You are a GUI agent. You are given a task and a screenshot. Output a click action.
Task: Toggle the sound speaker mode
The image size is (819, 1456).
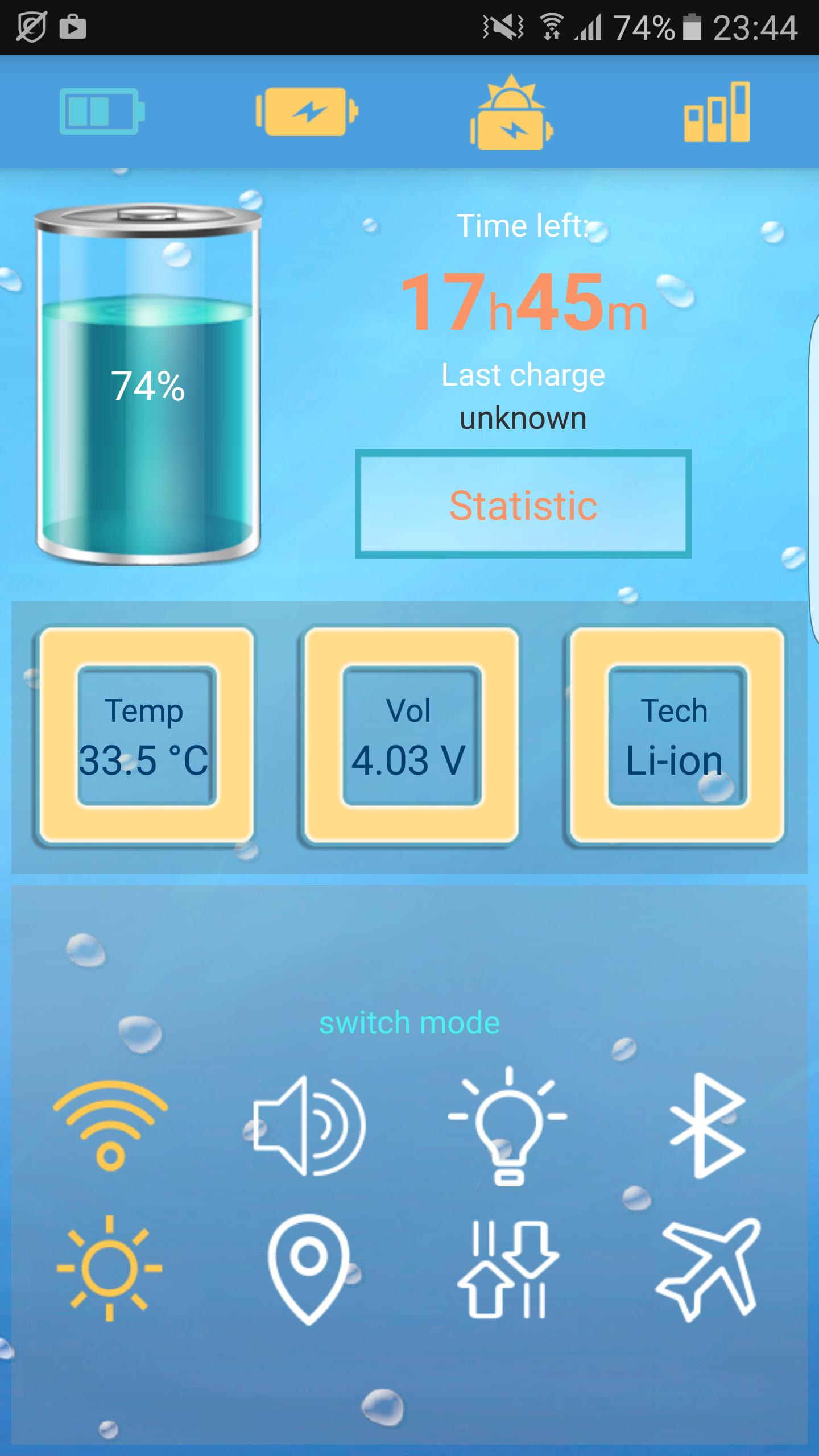[x=308, y=1125]
